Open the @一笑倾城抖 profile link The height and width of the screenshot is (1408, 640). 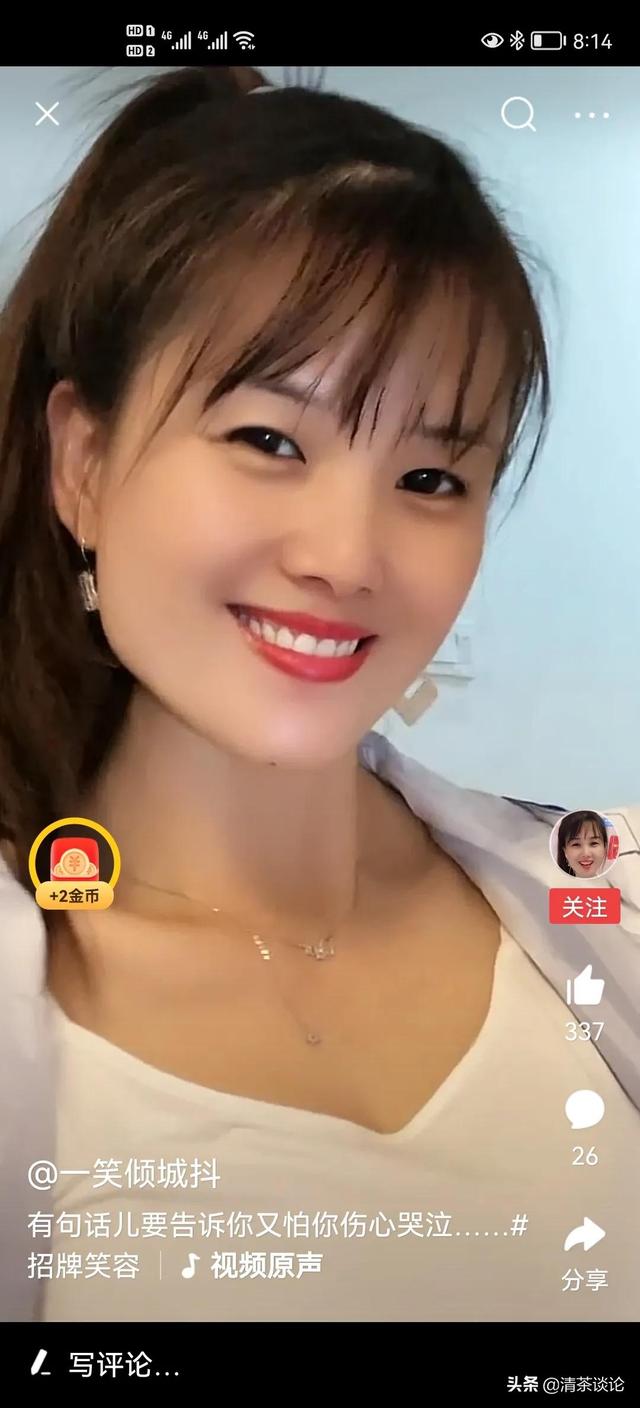[124, 1174]
